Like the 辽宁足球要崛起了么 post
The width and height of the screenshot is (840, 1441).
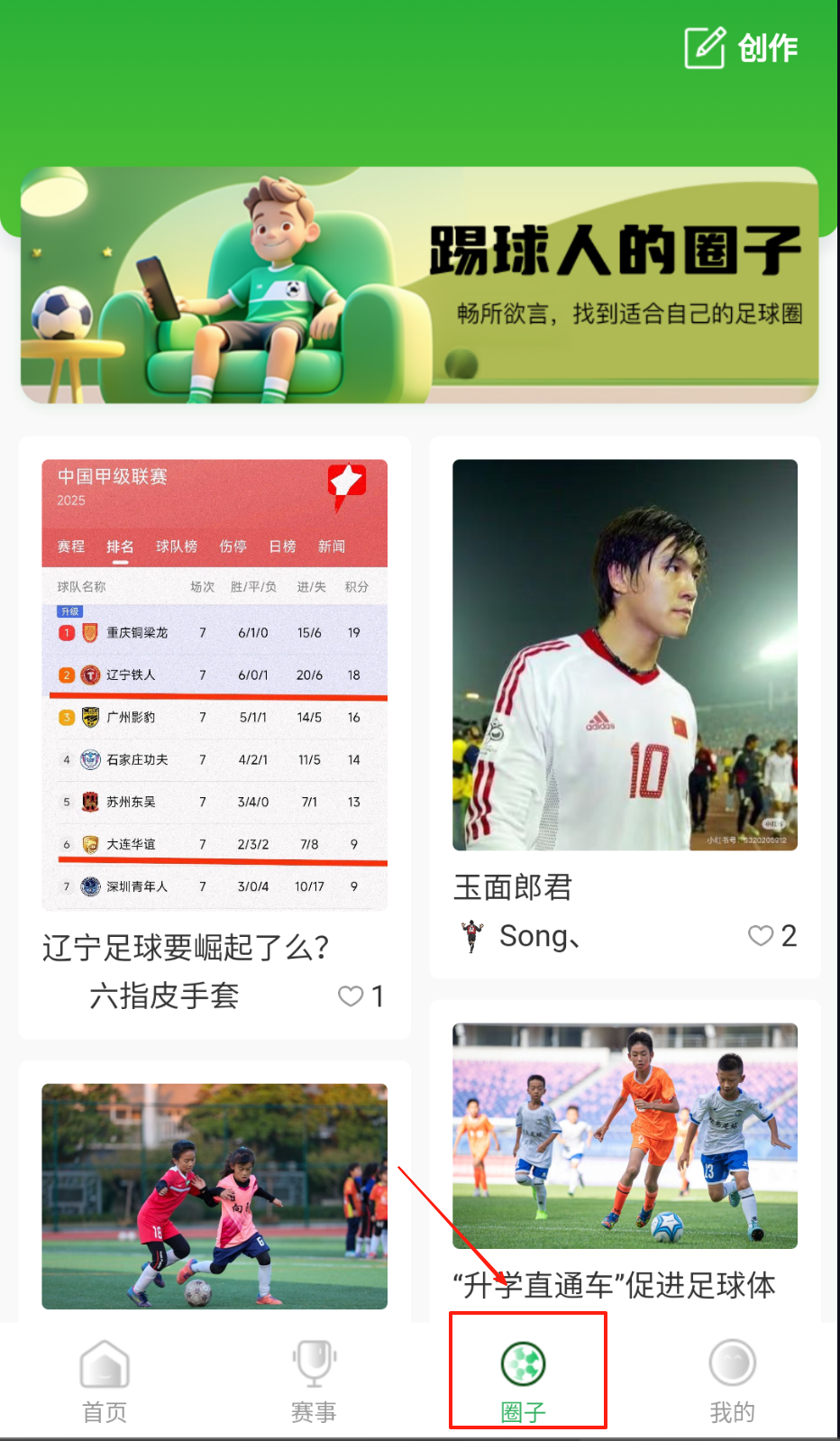(351, 996)
